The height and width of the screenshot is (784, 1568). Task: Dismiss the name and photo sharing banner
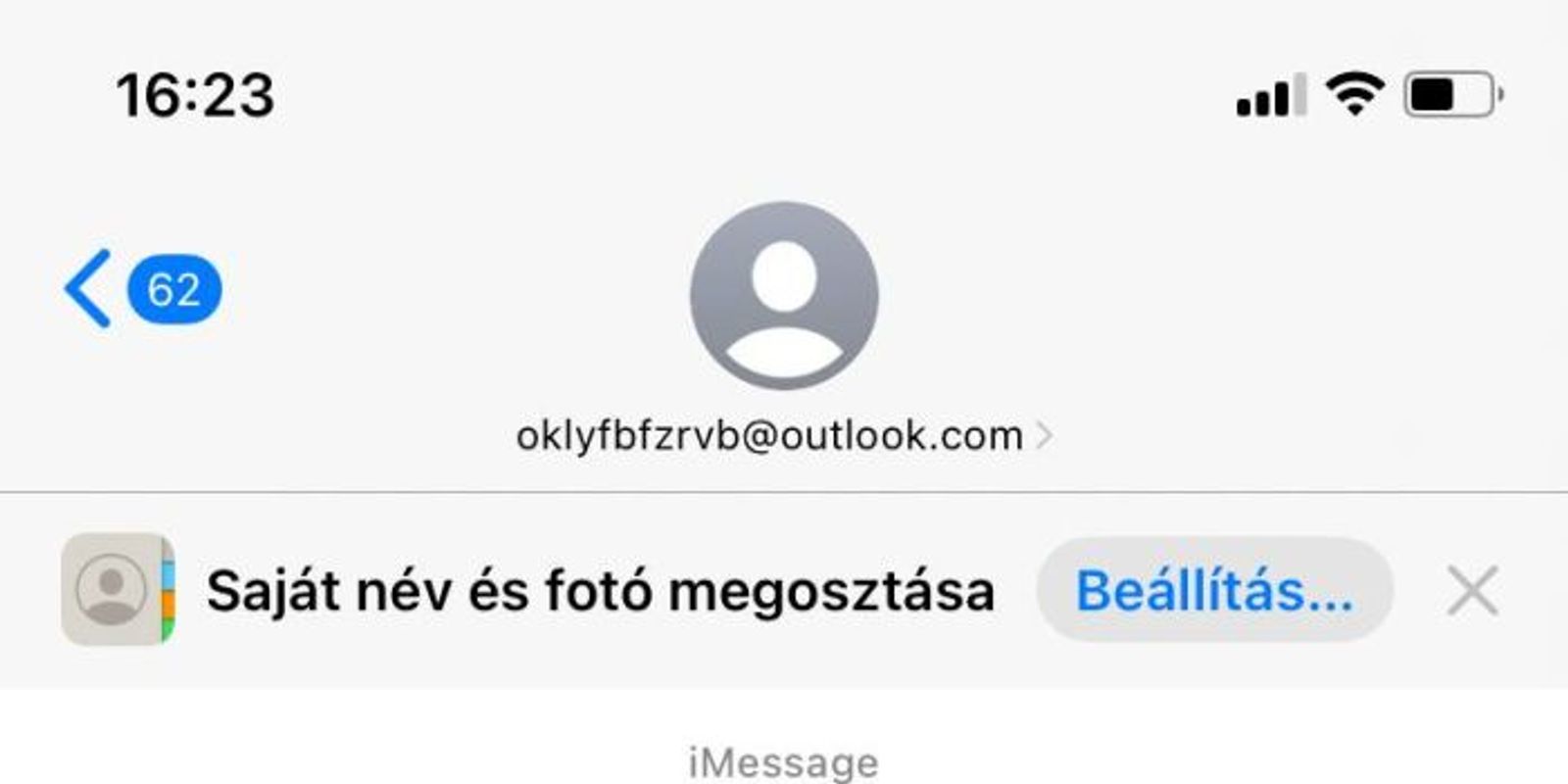1472,591
